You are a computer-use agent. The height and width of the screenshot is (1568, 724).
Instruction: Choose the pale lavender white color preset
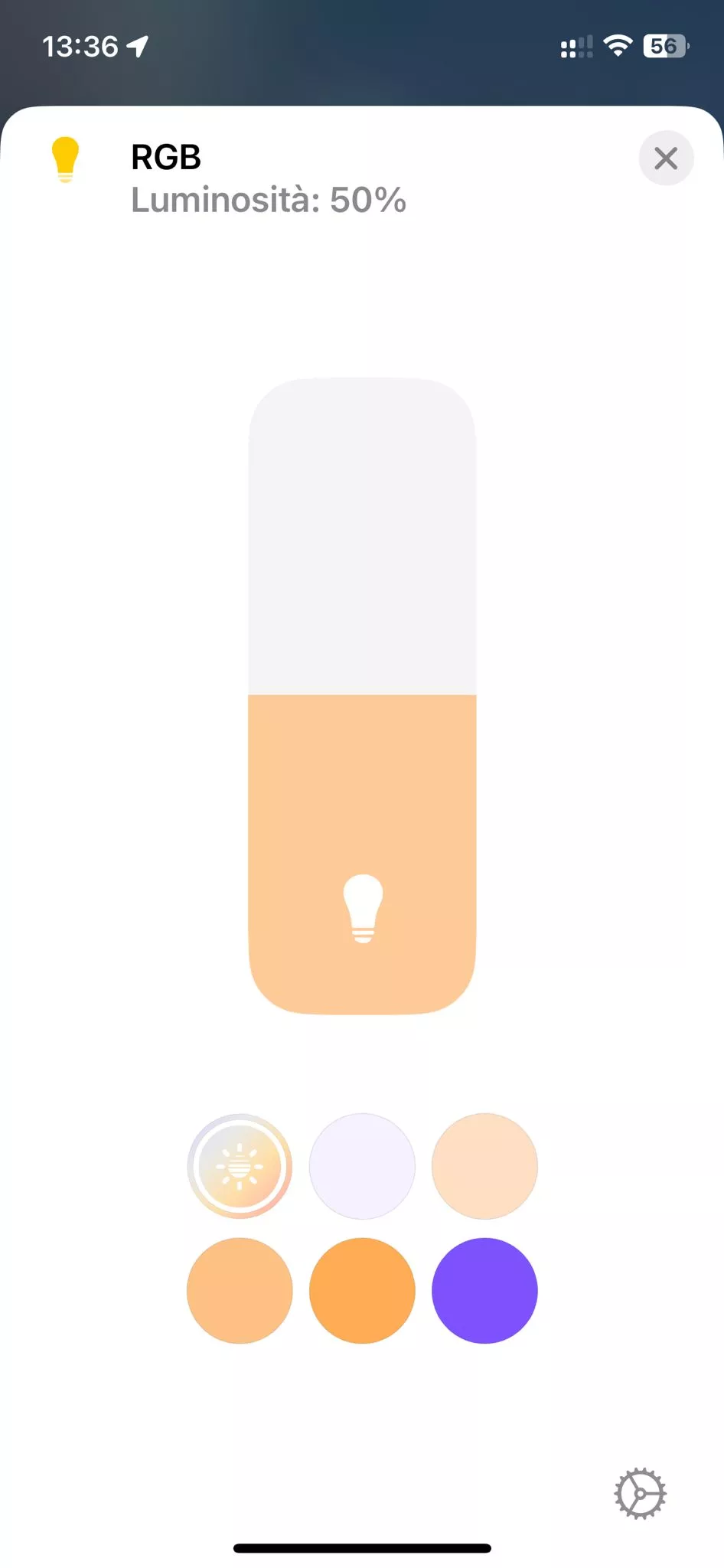click(x=362, y=1166)
